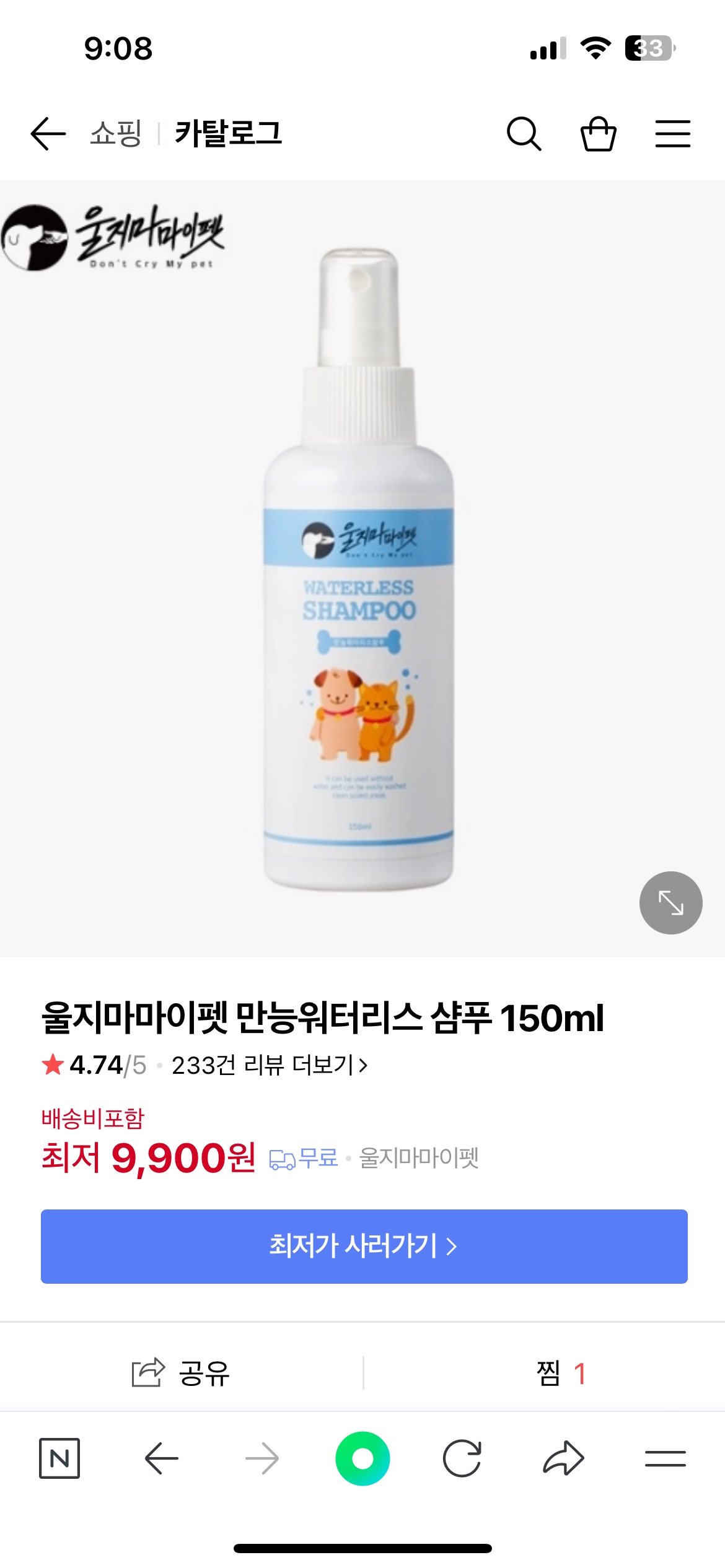The width and height of the screenshot is (725, 1568).
Task: Open the top hamburger menu
Action: [672, 134]
